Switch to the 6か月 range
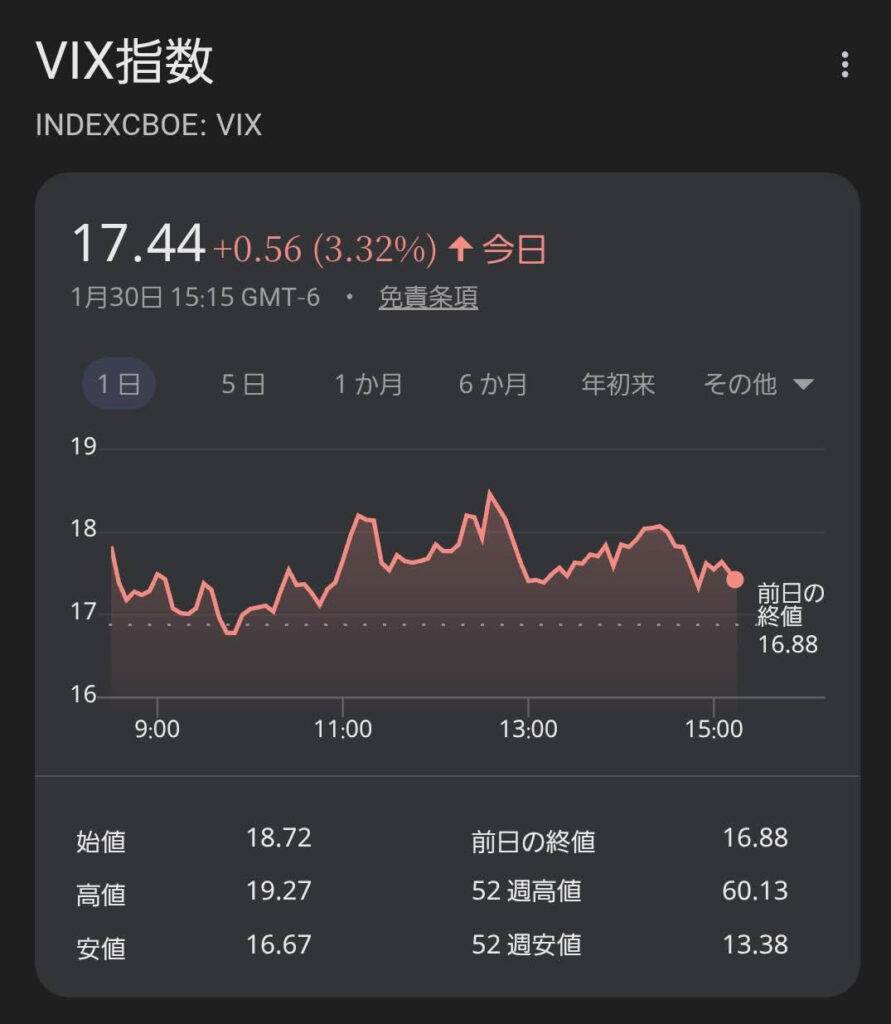This screenshot has height=1024, width=891. tap(493, 385)
